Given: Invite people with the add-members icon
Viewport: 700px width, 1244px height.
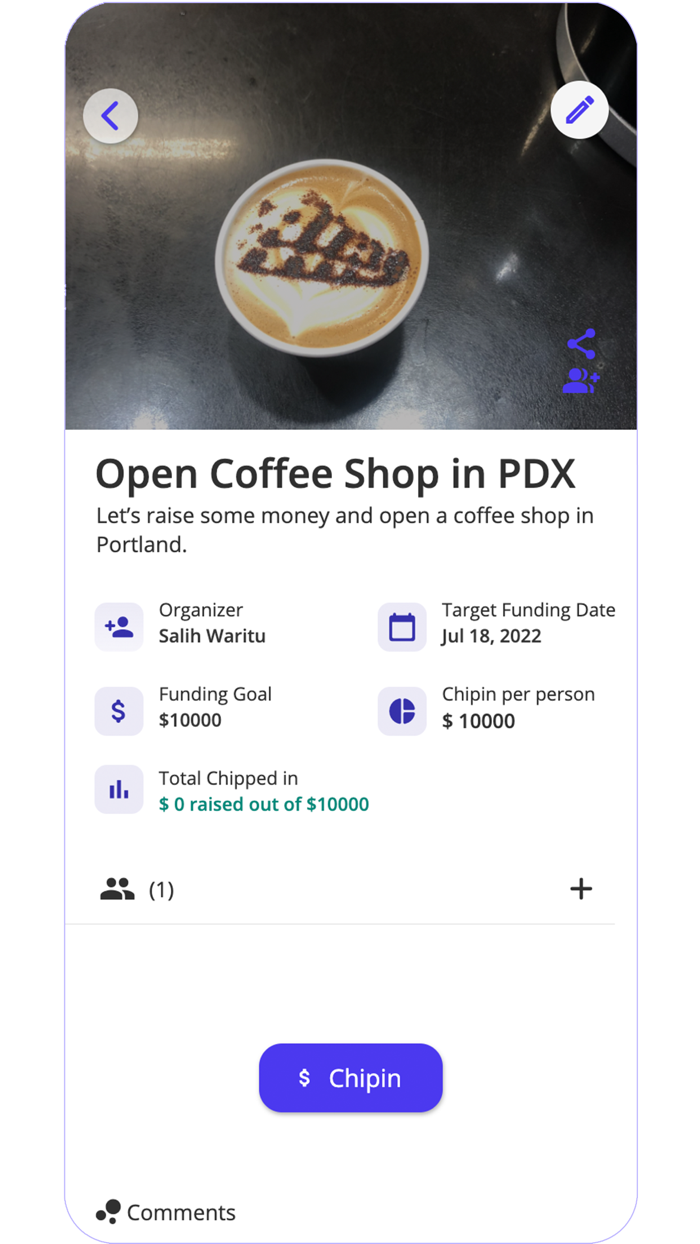Looking at the screenshot, I should tap(580, 380).
